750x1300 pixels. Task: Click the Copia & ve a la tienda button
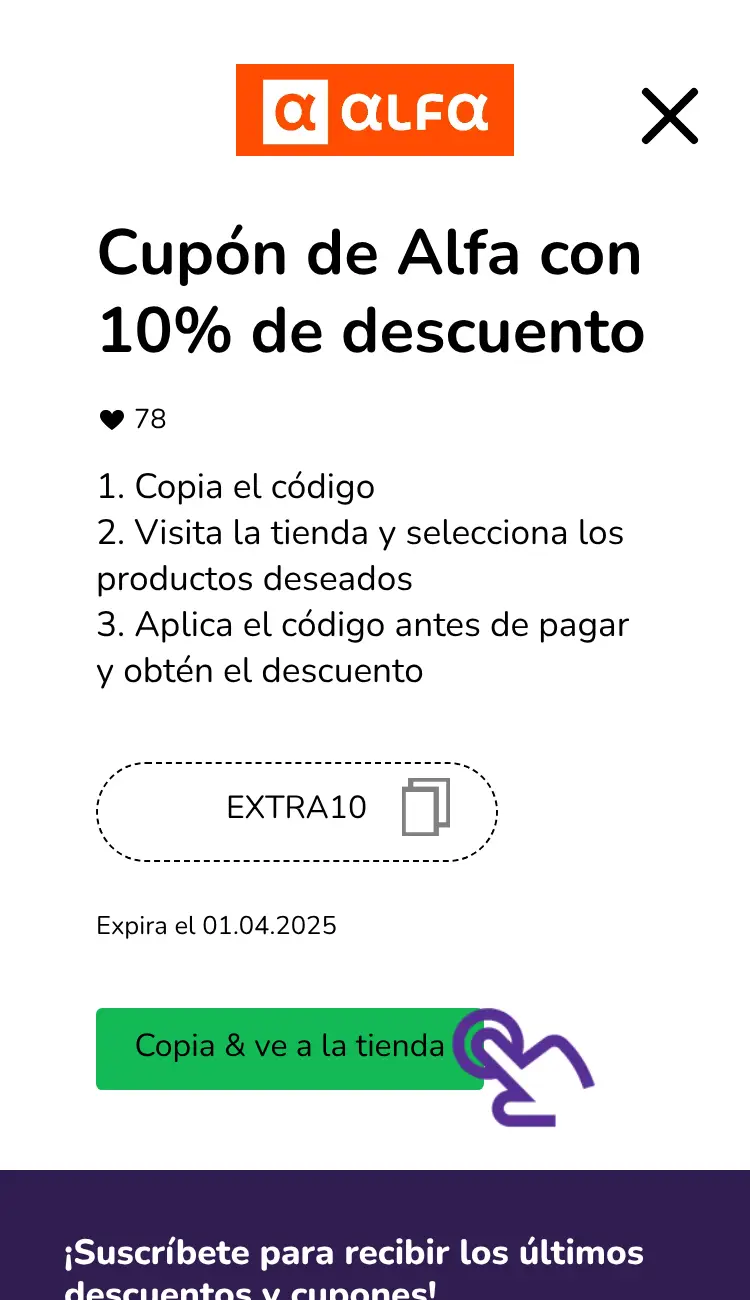pos(290,1048)
